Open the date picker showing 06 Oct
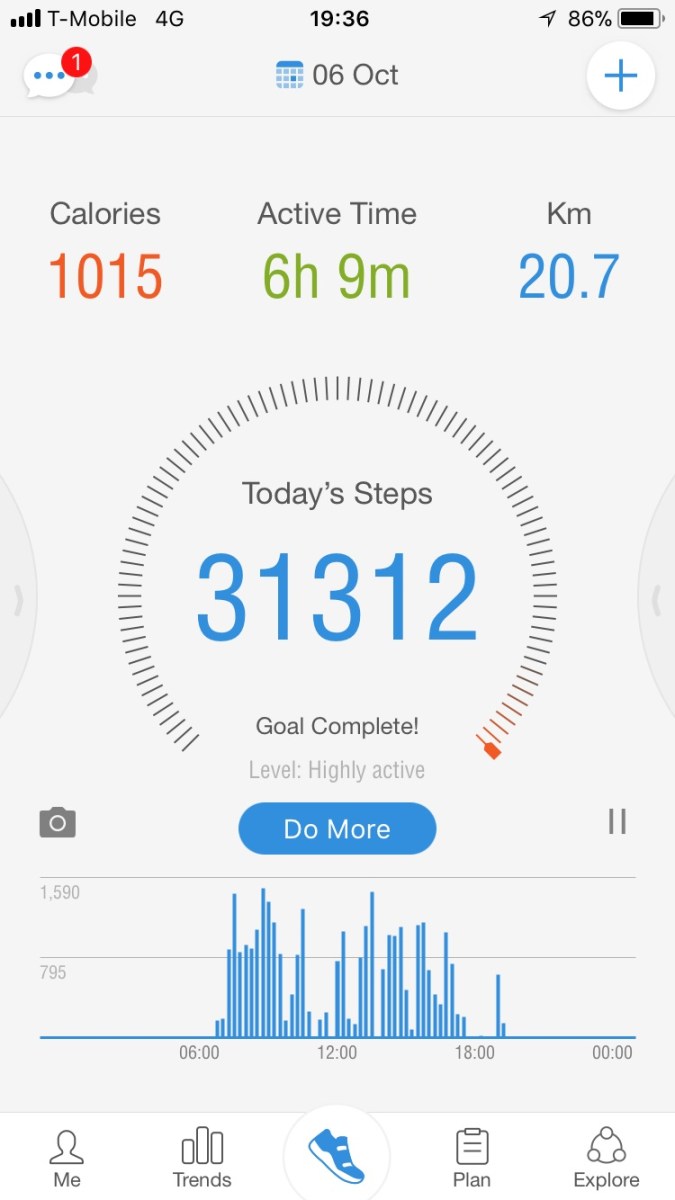 point(337,75)
